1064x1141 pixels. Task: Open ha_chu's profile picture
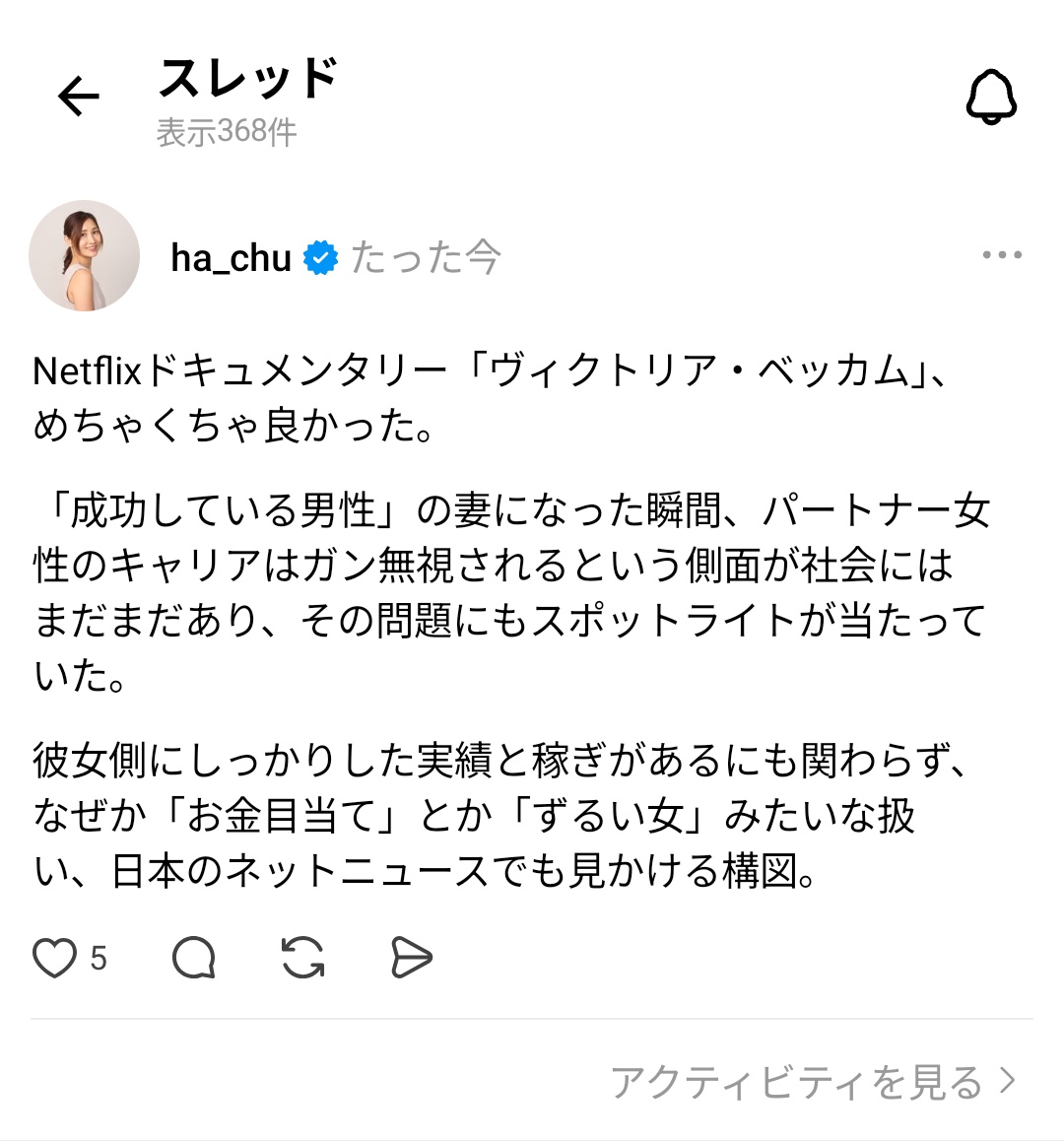[x=85, y=256]
